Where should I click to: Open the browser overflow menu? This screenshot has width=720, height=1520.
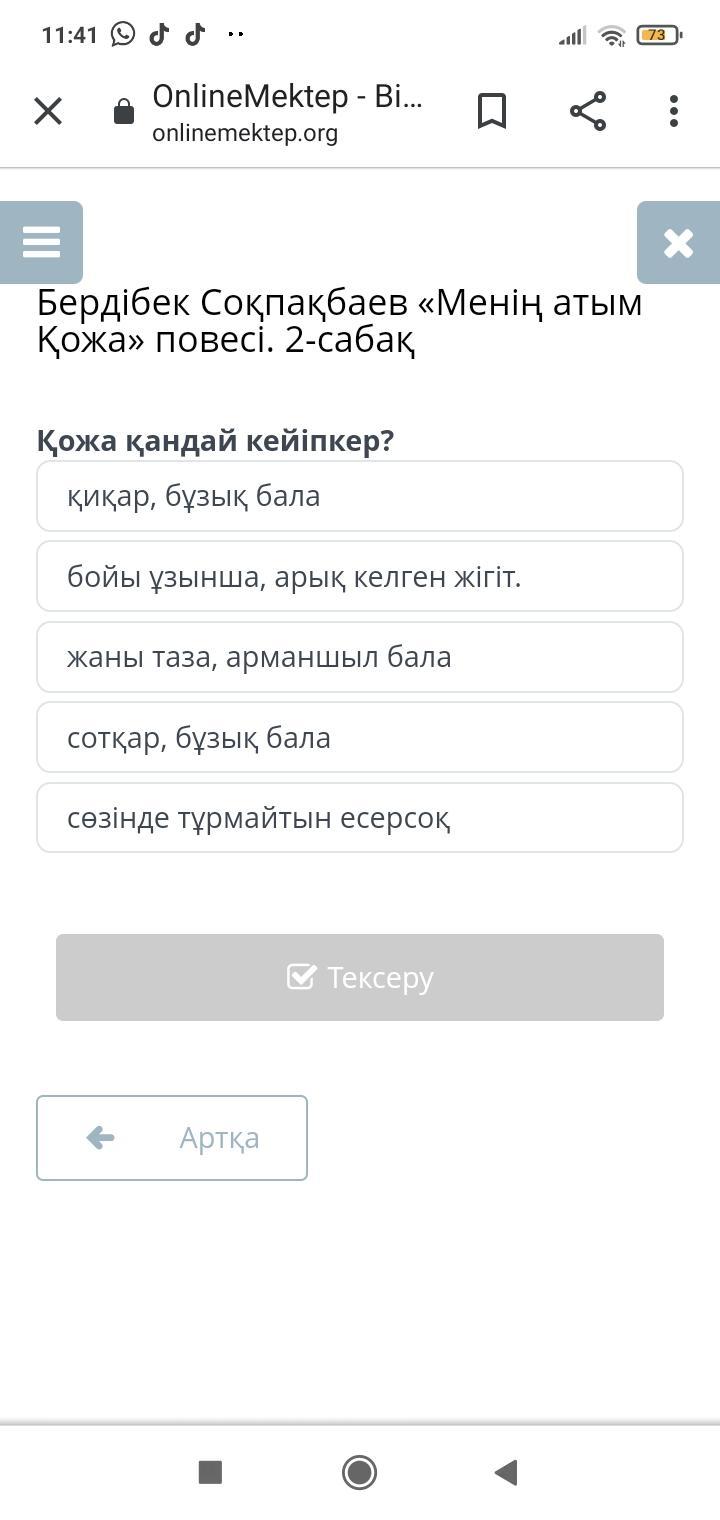coord(674,111)
